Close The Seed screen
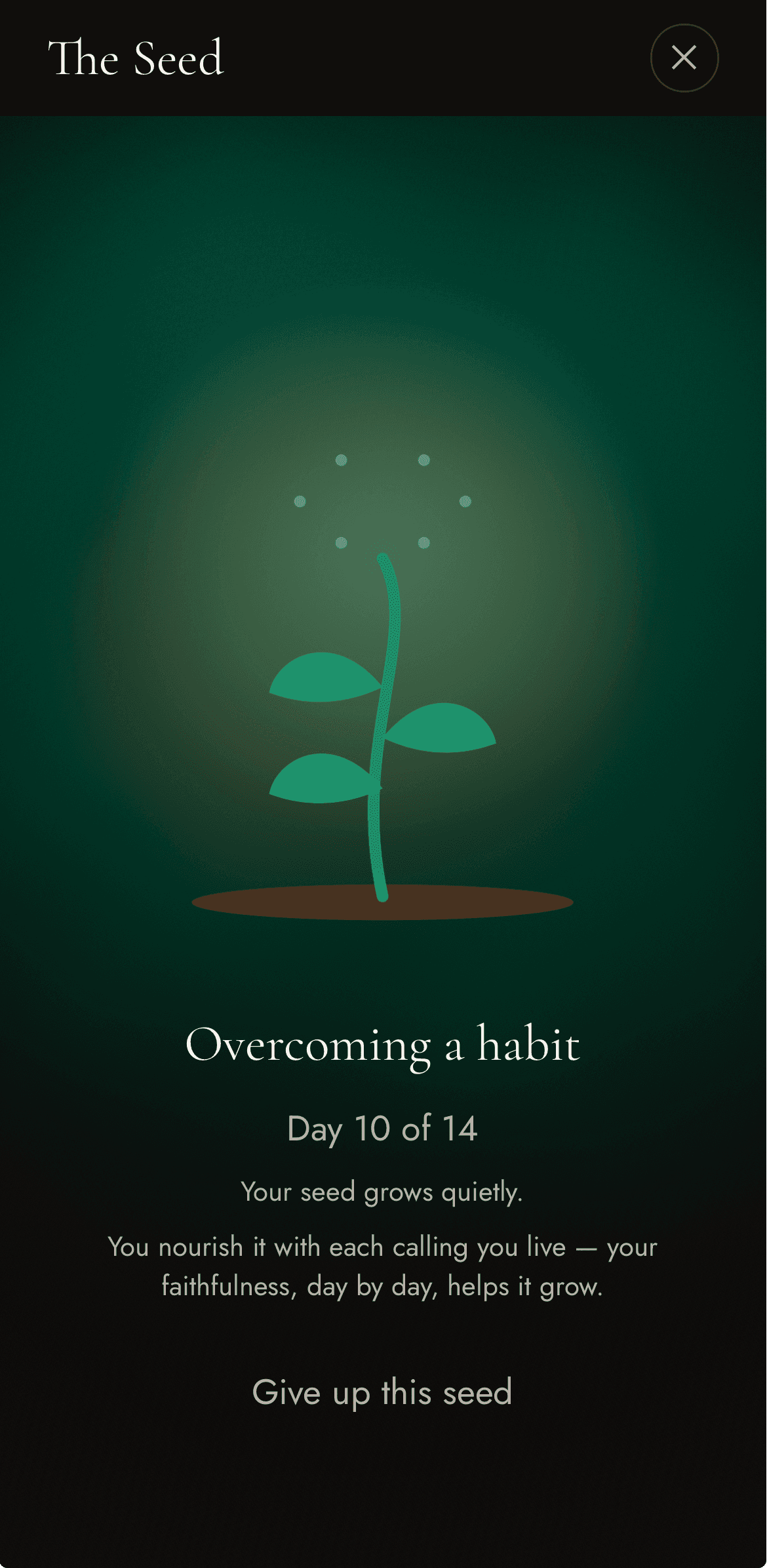The width and height of the screenshot is (767, 1568). [684, 58]
